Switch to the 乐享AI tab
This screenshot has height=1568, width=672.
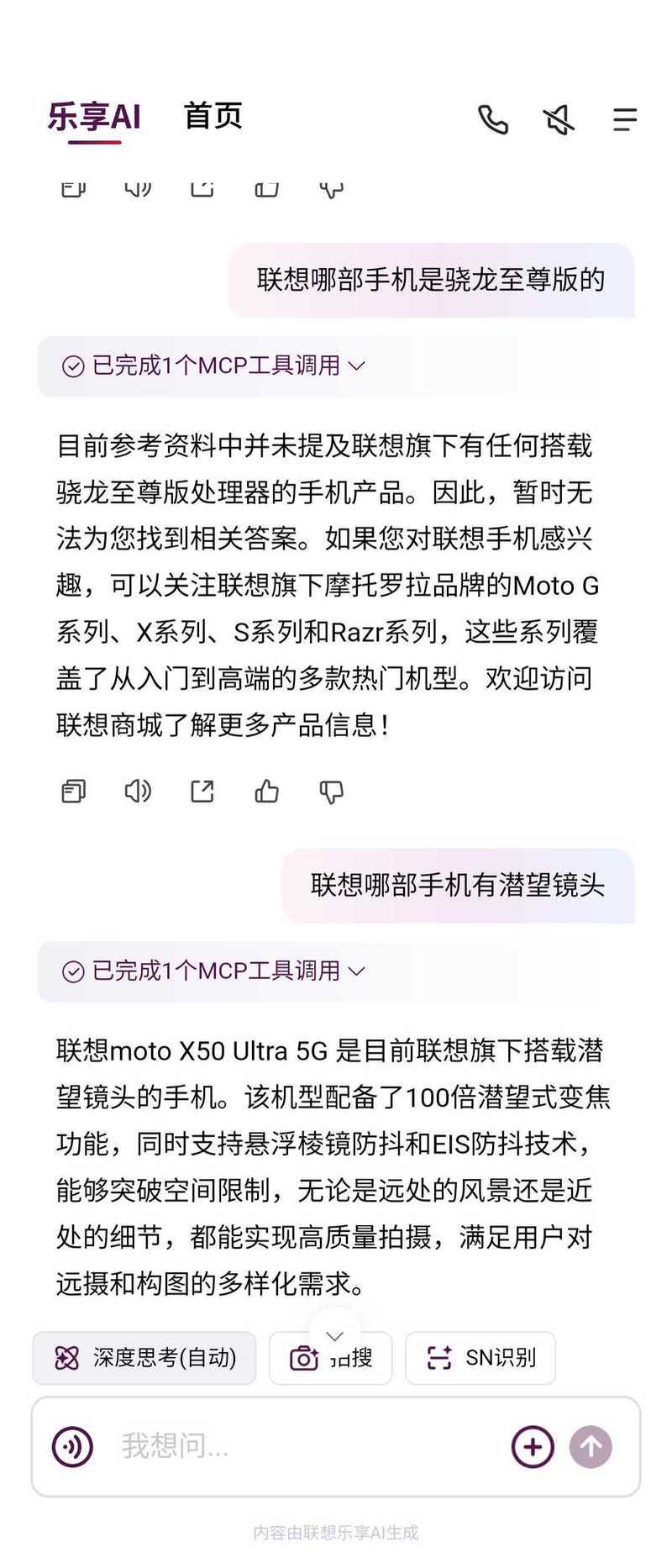pos(93,117)
